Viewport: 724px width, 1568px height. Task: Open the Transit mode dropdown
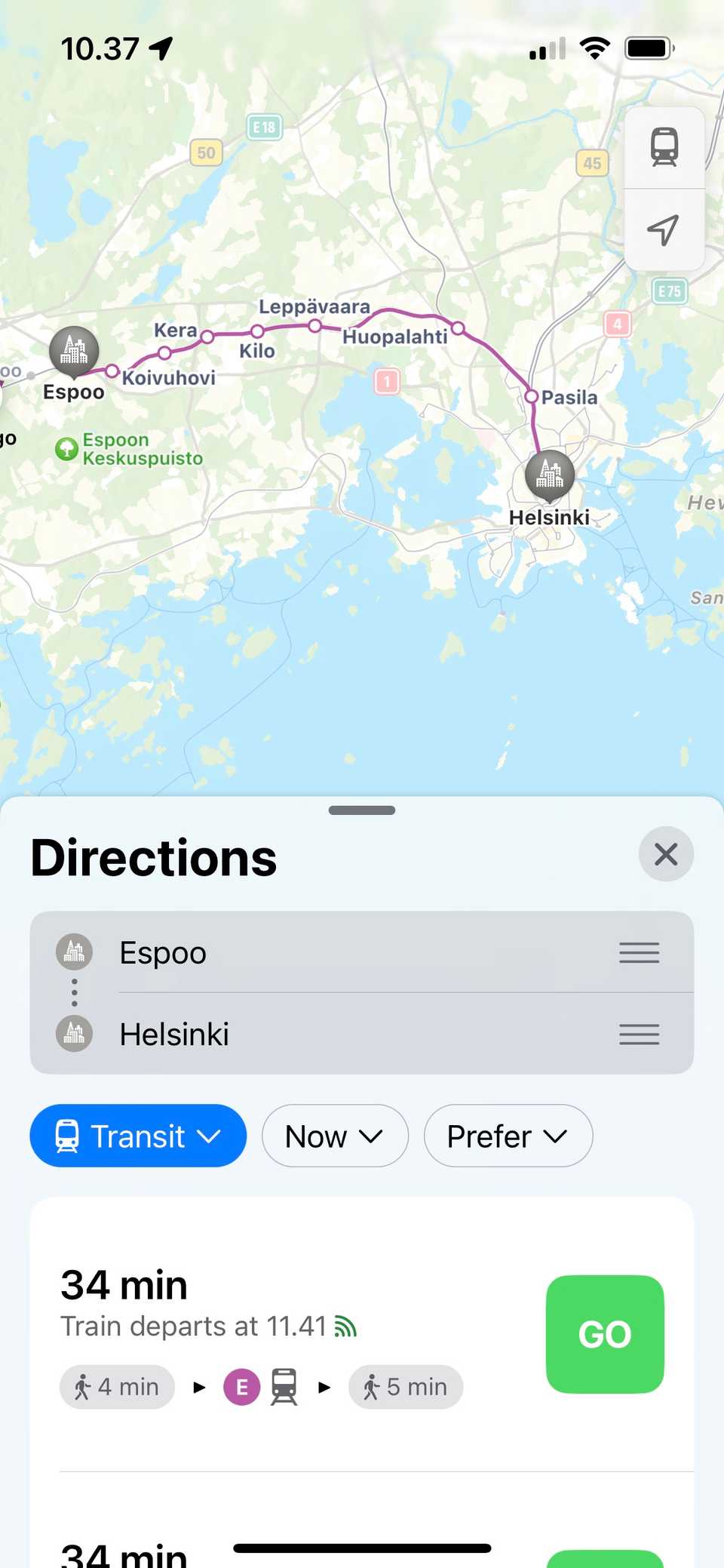137,1136
